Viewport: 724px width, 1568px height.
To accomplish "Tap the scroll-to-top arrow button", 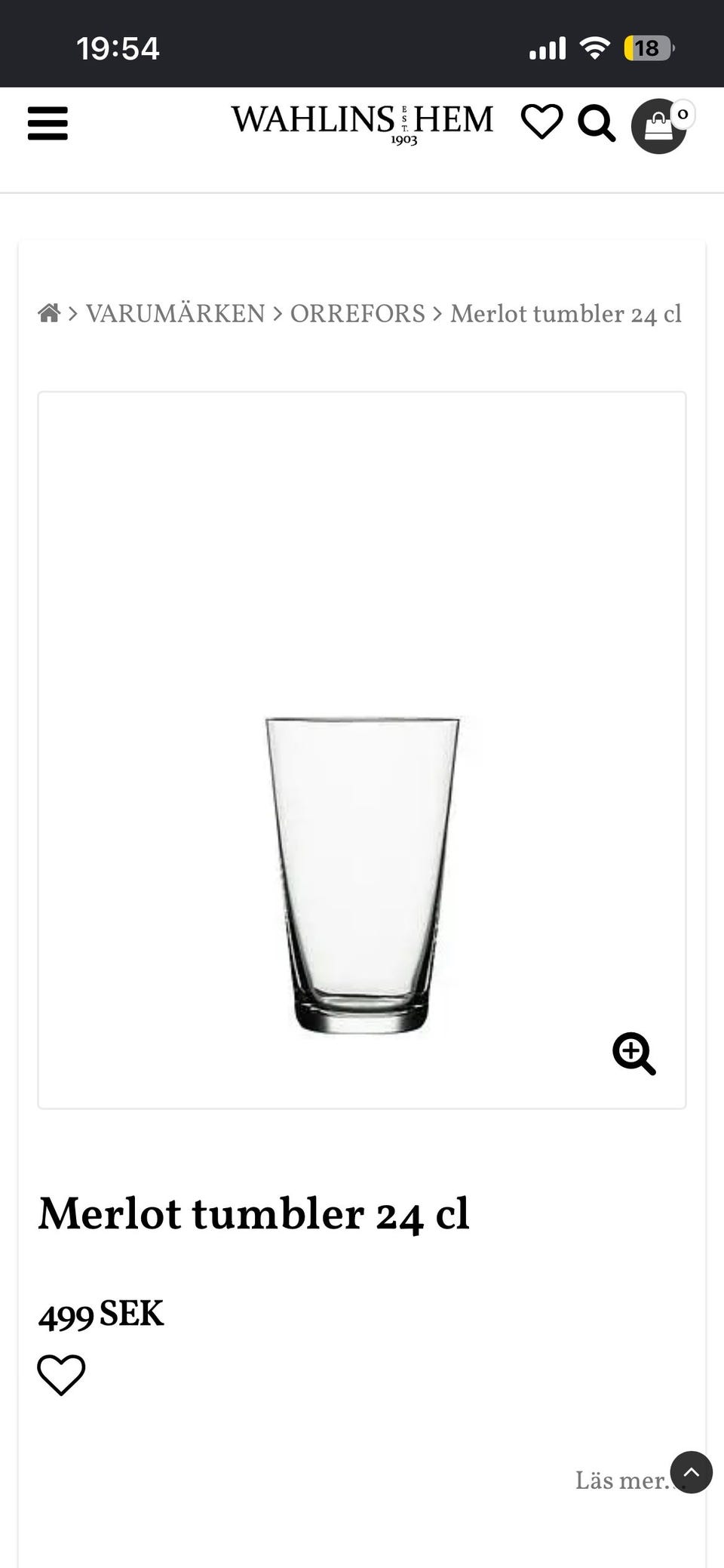I will (691, 1472).
